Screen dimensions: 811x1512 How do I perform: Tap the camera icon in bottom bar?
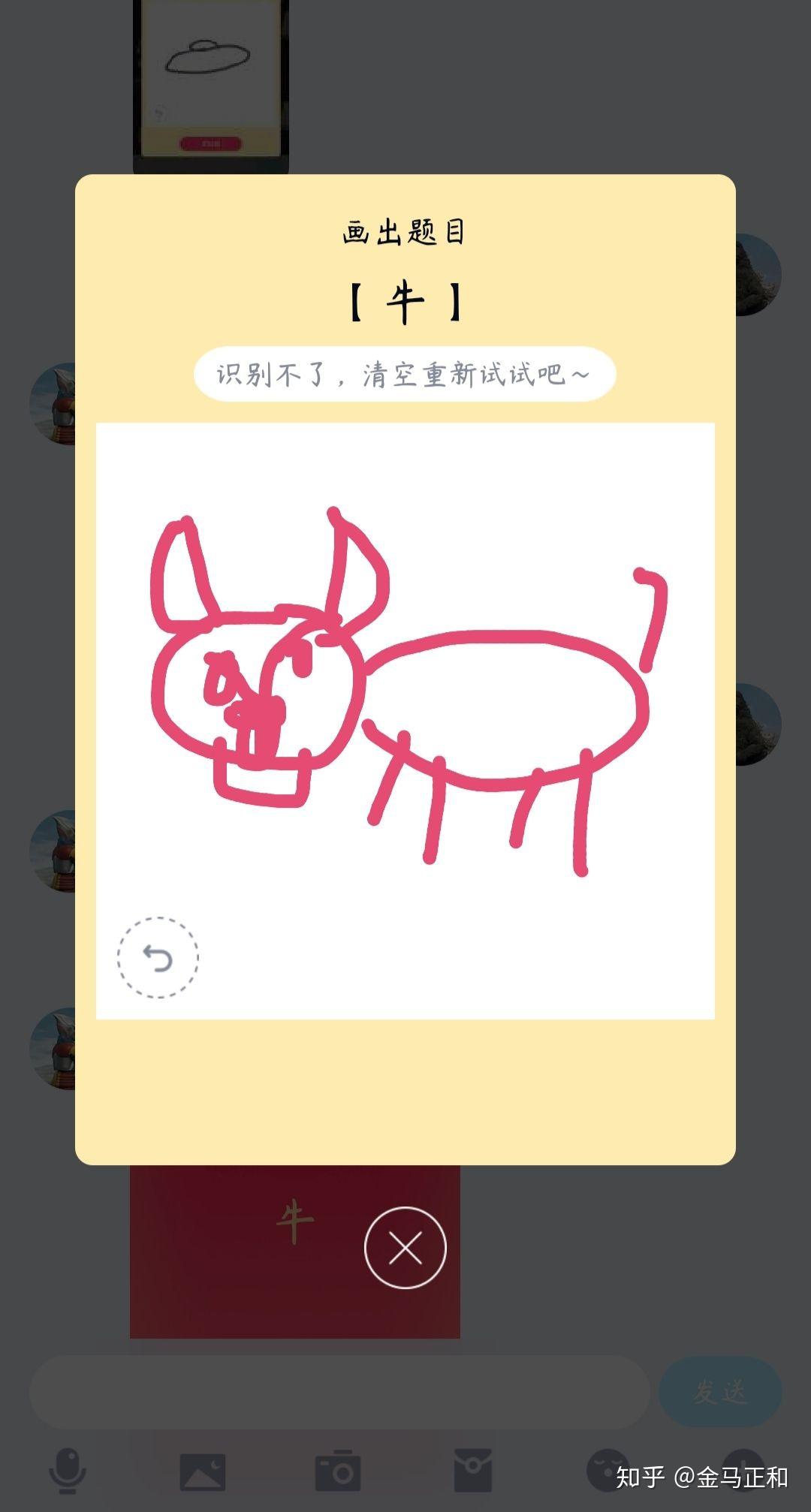(336, 1468)
